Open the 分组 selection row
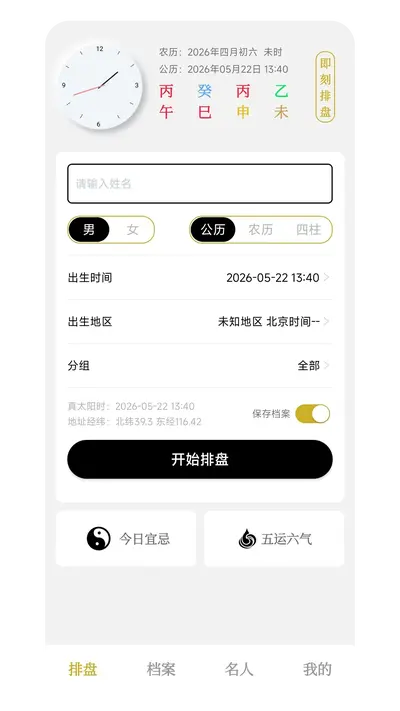The width and height of the screenshot is (400, 711). 200,365
